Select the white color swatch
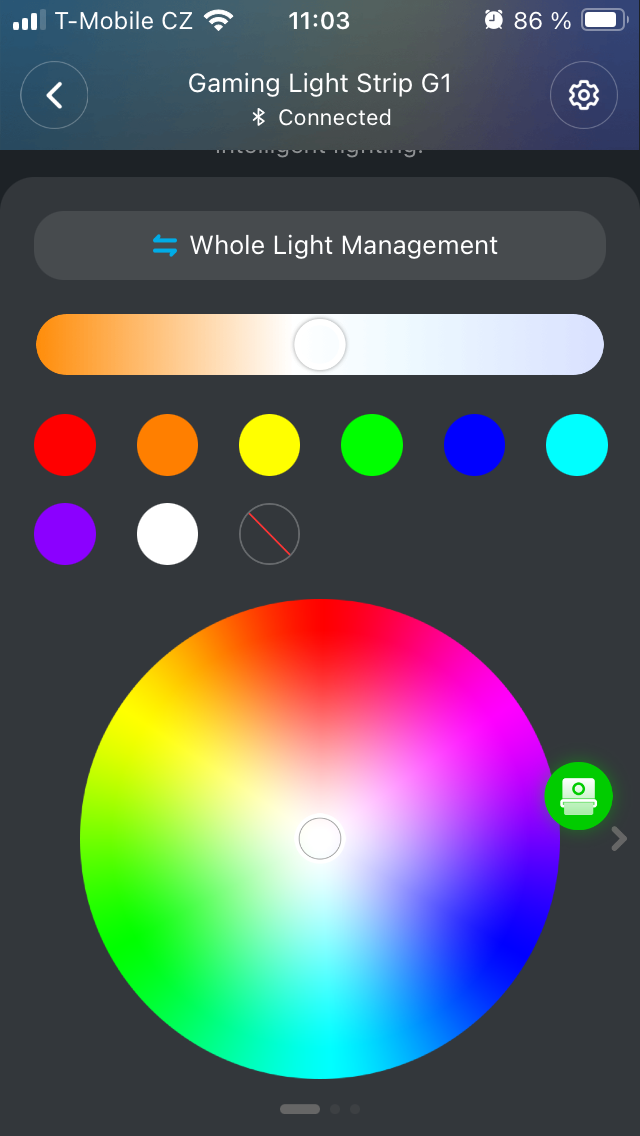This screenshot has height=1136, width=640. click(167, 534)
